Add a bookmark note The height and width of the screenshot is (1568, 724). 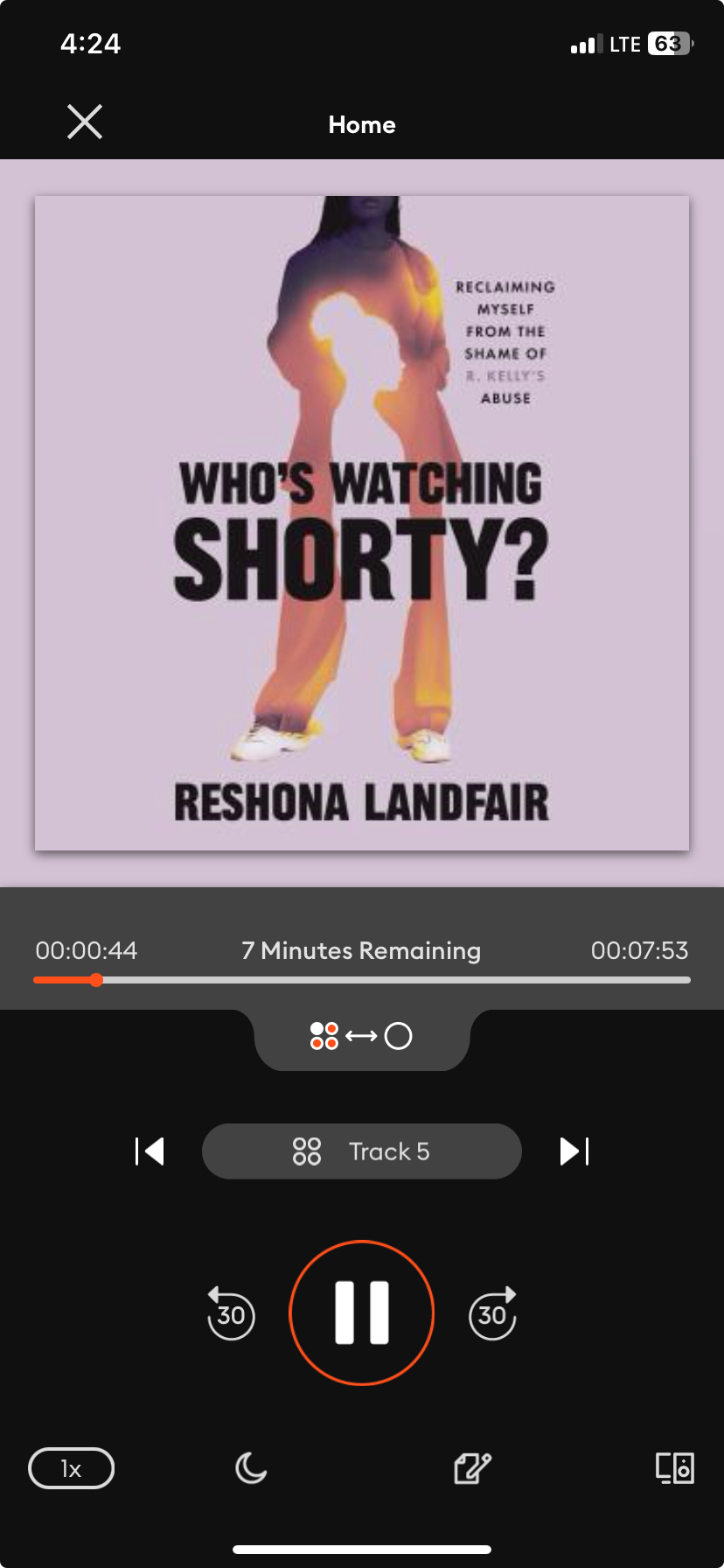click(x=472, y=1468)
